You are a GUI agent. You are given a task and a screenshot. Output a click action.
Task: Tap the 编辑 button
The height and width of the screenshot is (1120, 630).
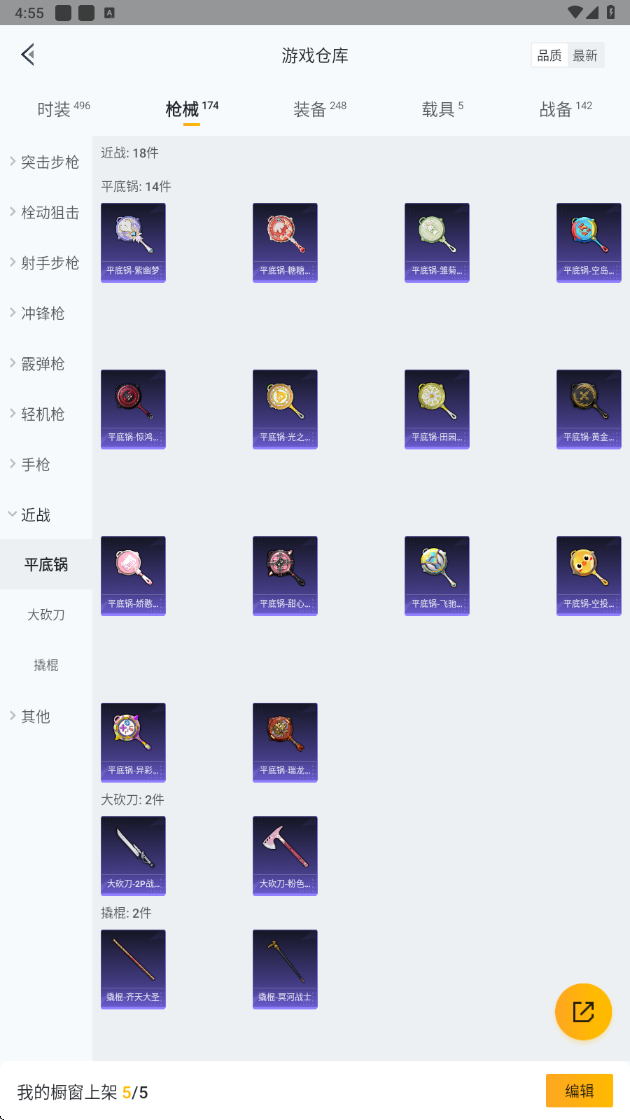(579, 1091)
